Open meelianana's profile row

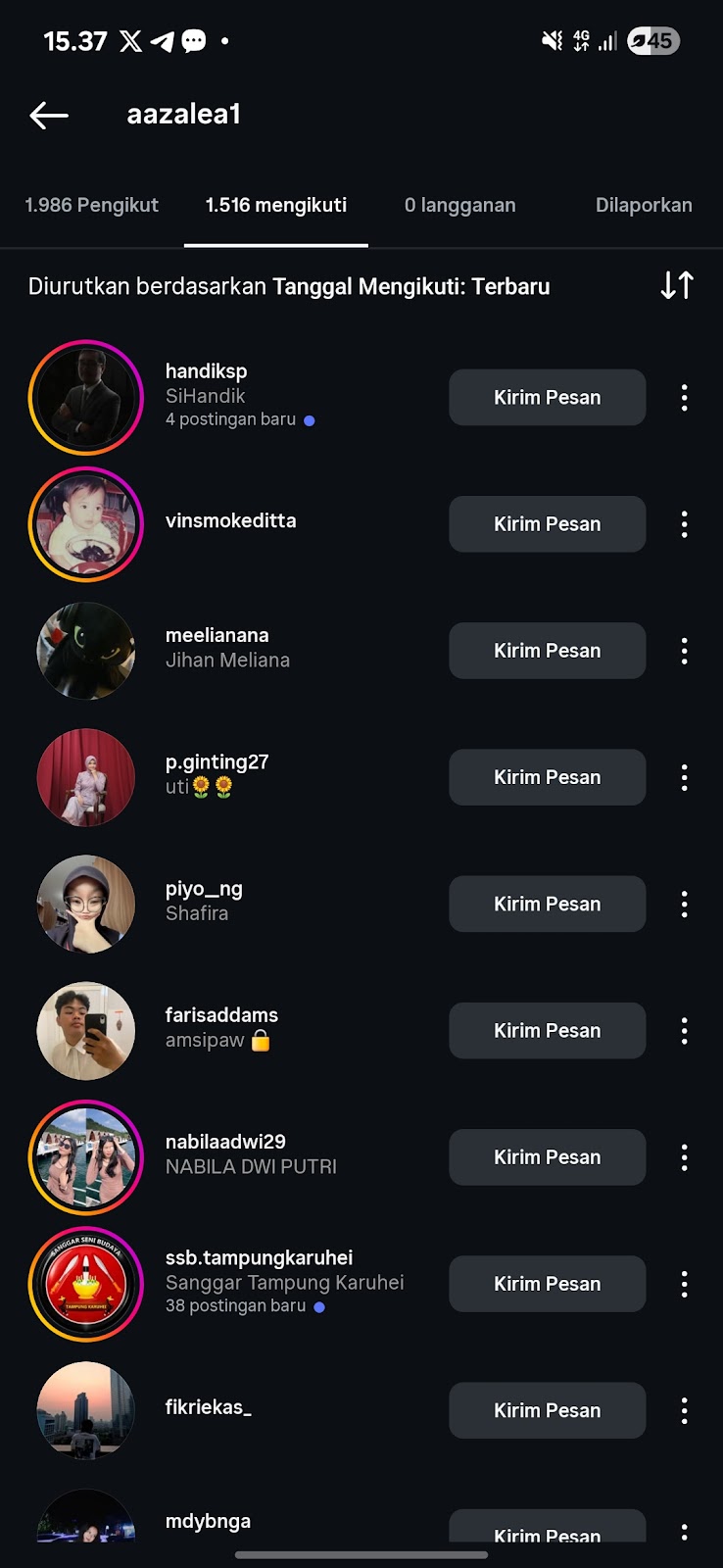point(227,648)
